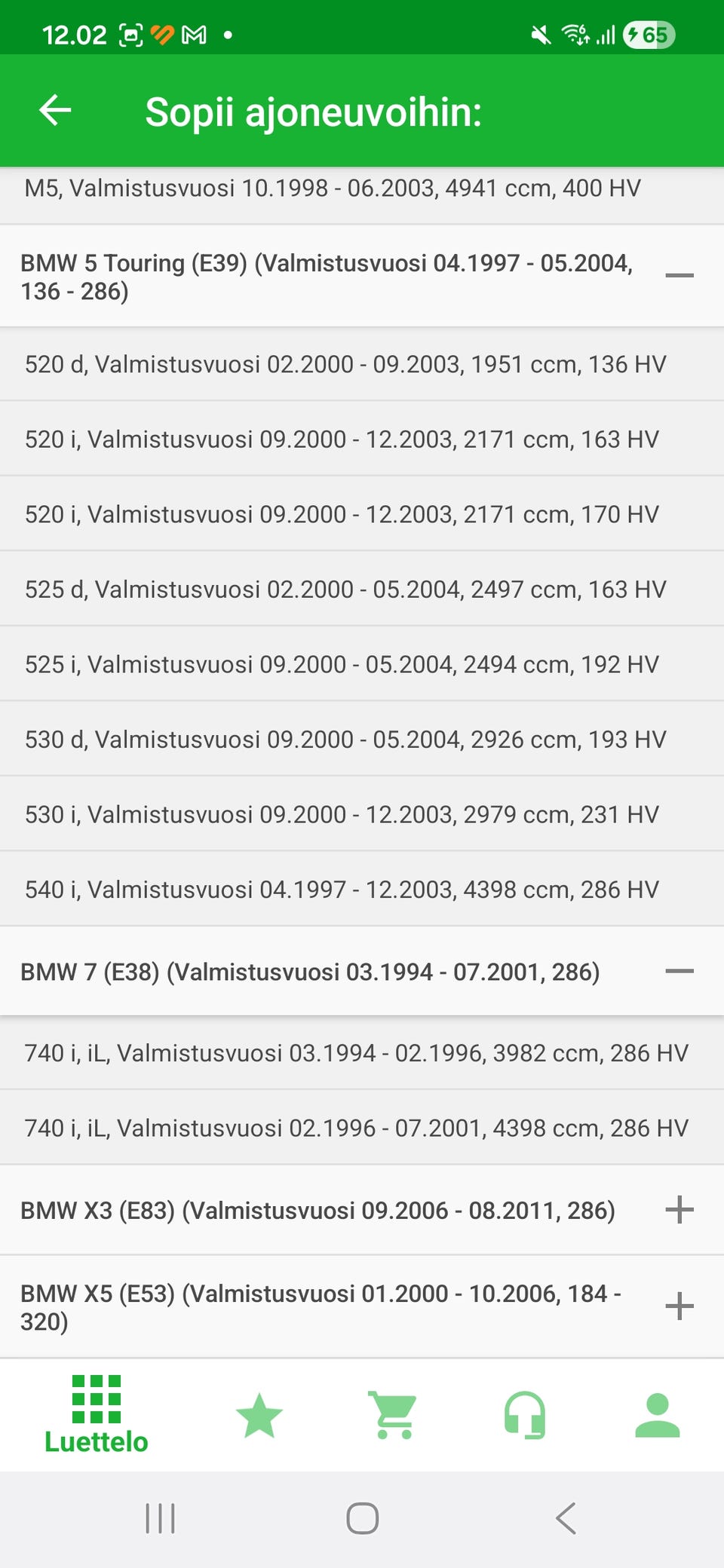The height and width of the screenshot is (1568, 724).
Task: Collapse the BMW 7 (E38) section
Action: [x=679, y=972]
